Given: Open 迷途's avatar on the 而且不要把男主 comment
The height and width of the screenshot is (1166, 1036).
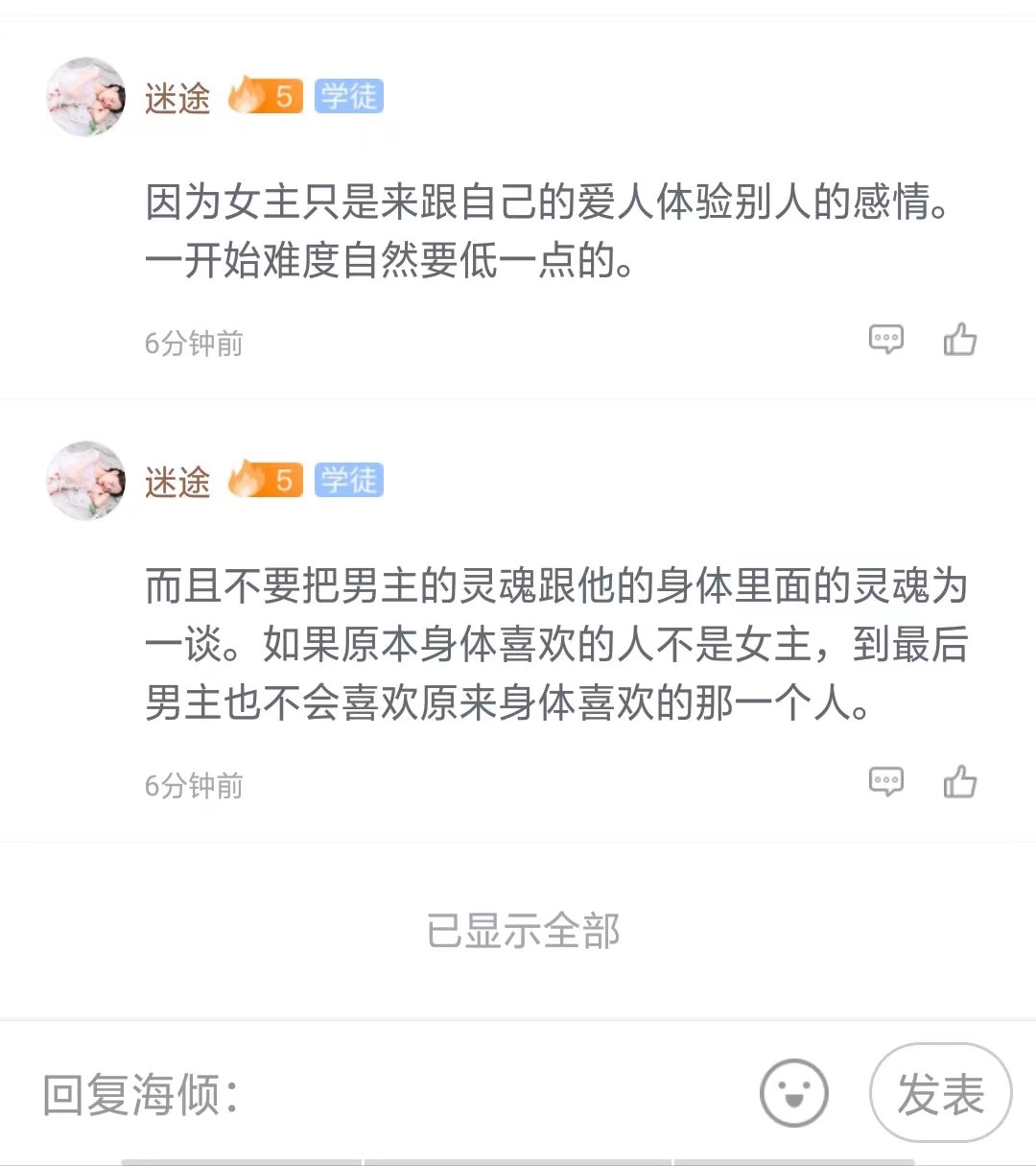Looking at the screenshot, I should [x=86, y=481].
